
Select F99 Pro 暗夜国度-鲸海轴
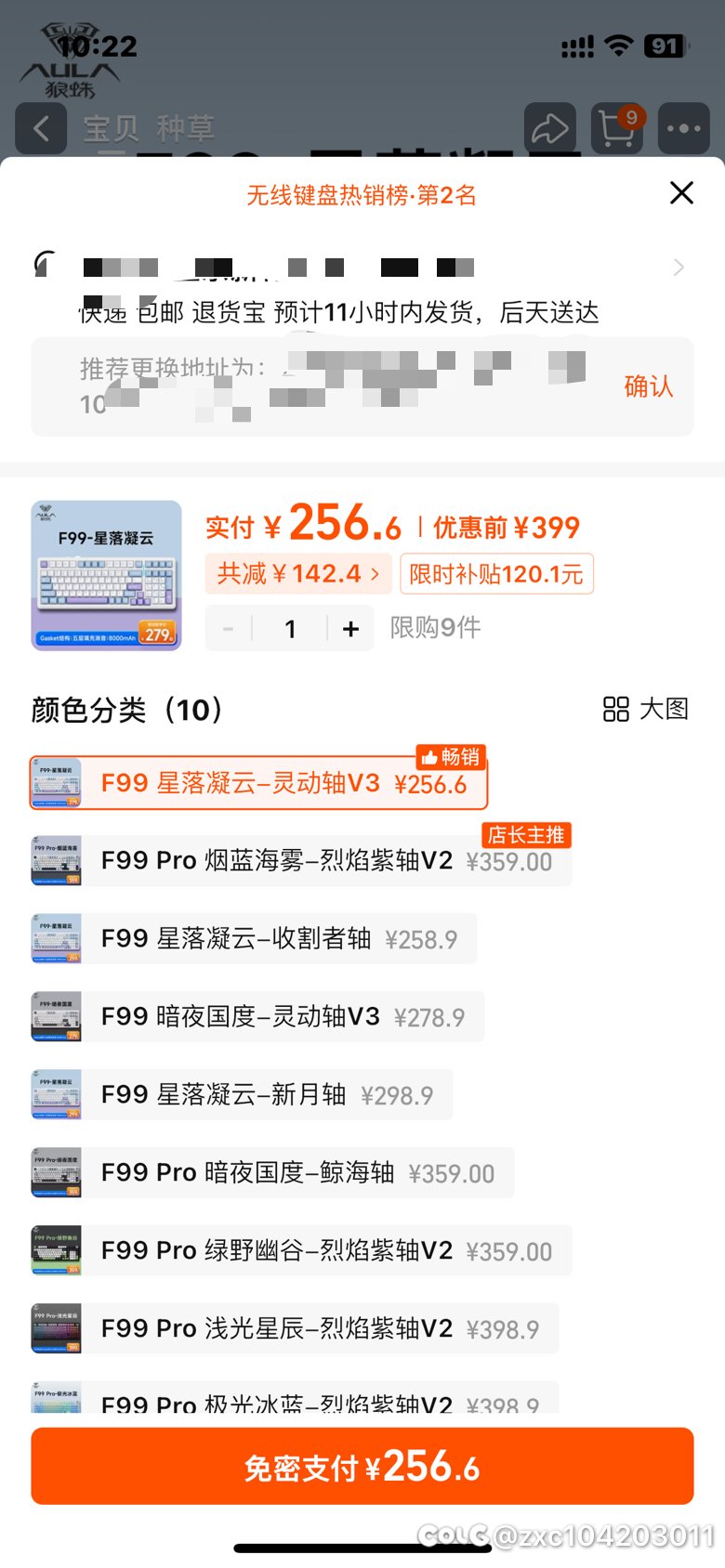(271, 1173)
